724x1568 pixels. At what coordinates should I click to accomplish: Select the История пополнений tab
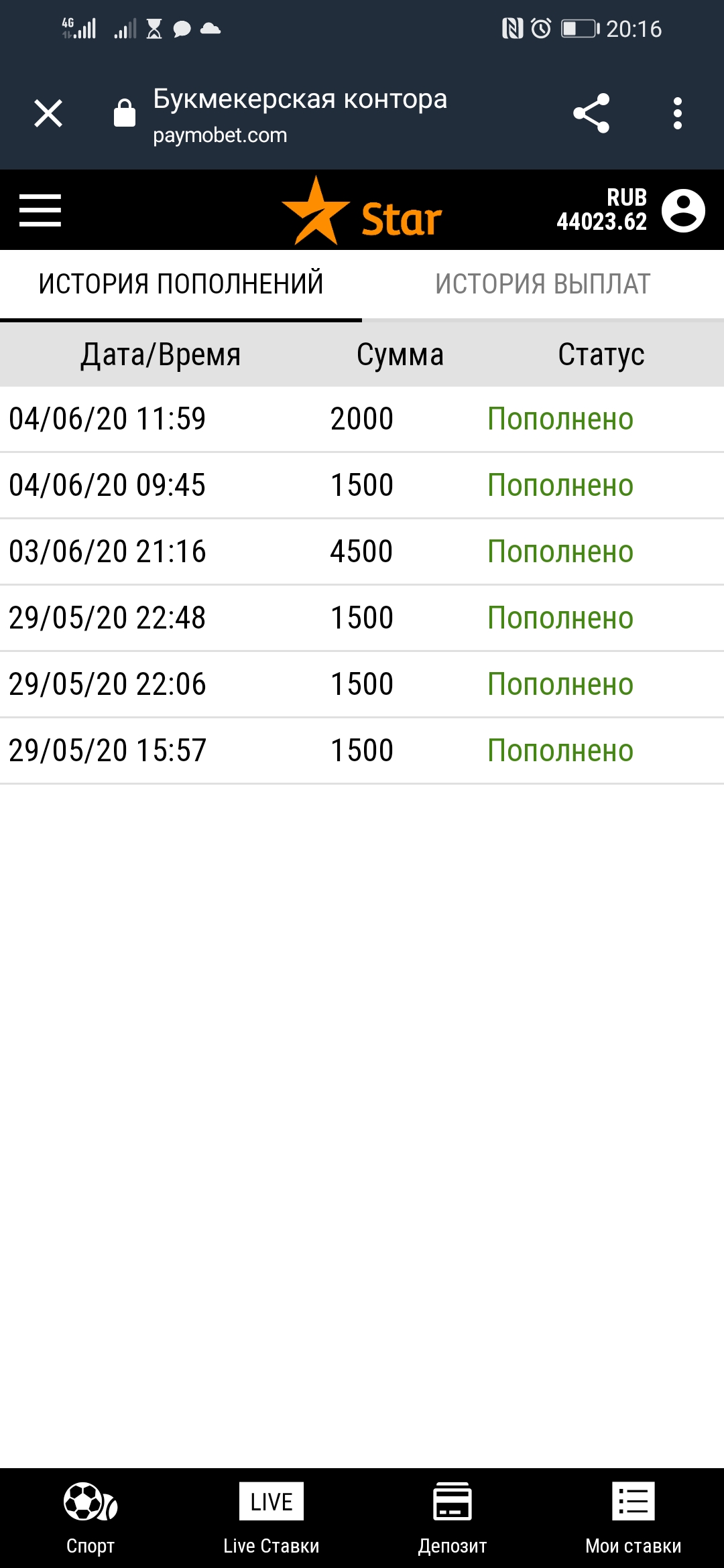181,284
